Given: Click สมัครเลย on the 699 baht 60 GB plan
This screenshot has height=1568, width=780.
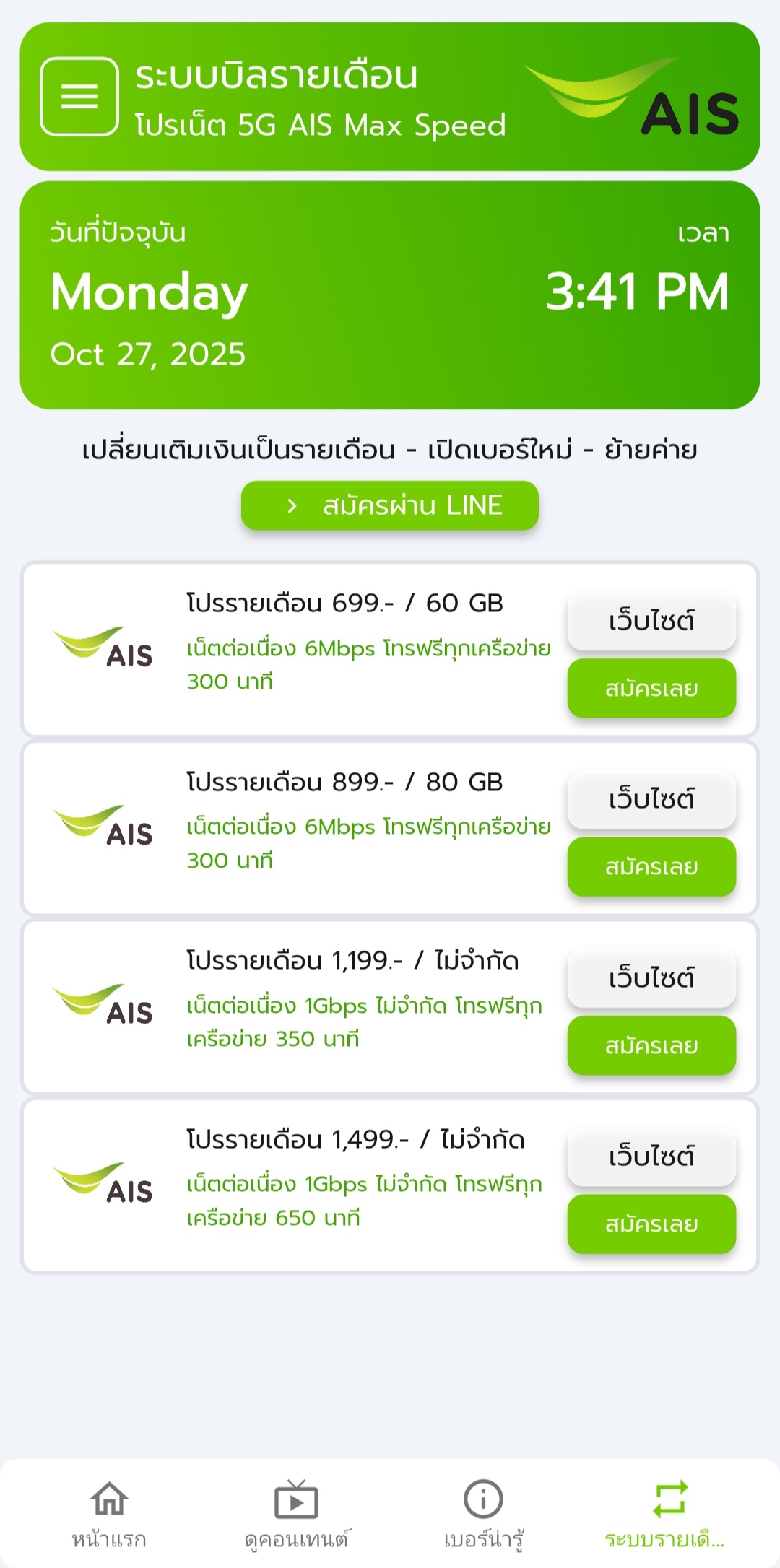Looking at the screenshot, I should click(x=651, y=689).
